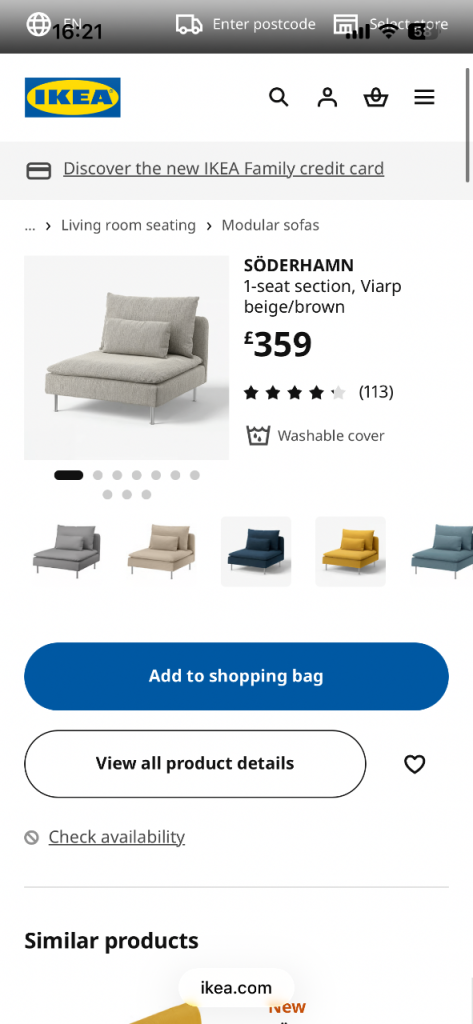Tap the IKEA logo to go home
The height and width of the screenshot is (1024, 473).
73,98
